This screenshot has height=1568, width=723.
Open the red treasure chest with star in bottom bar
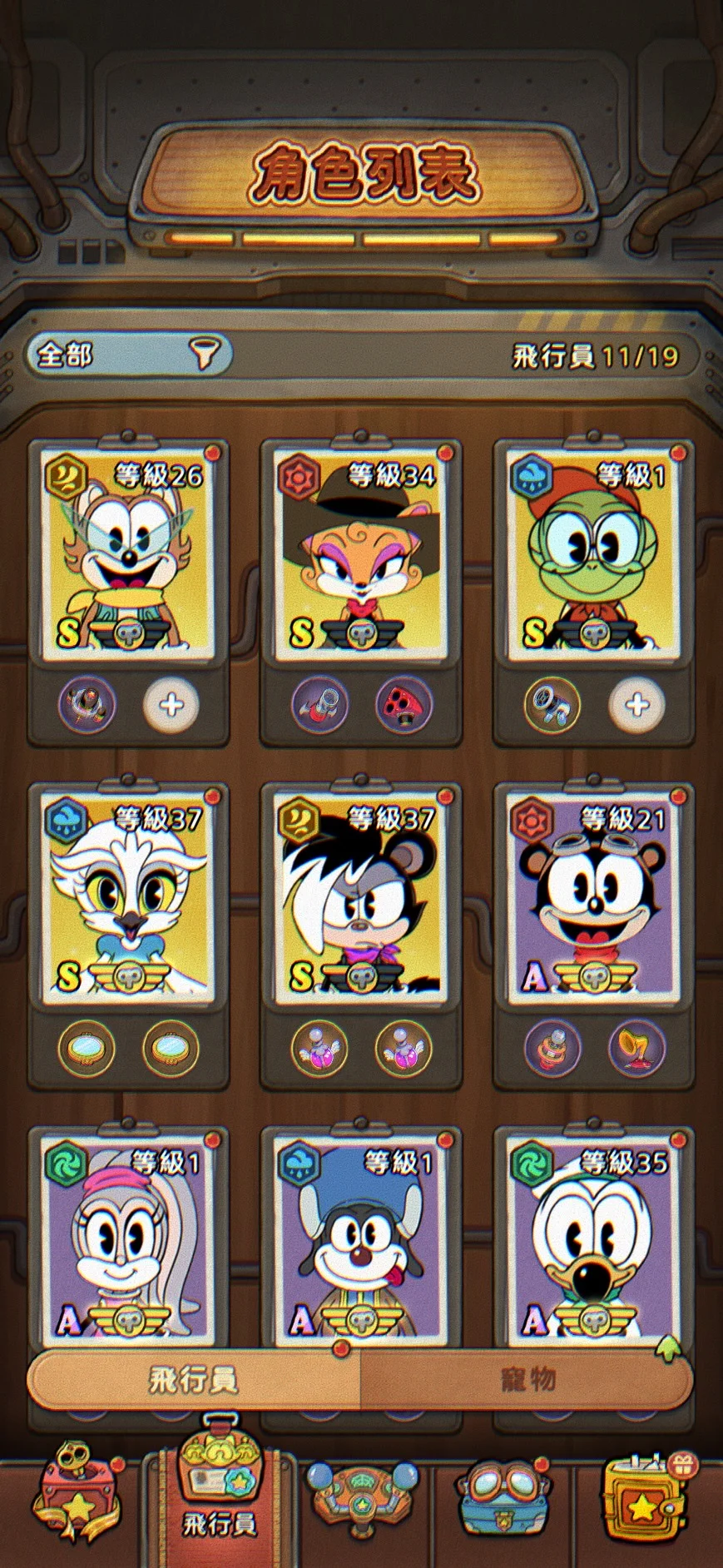coord(77,1500)
